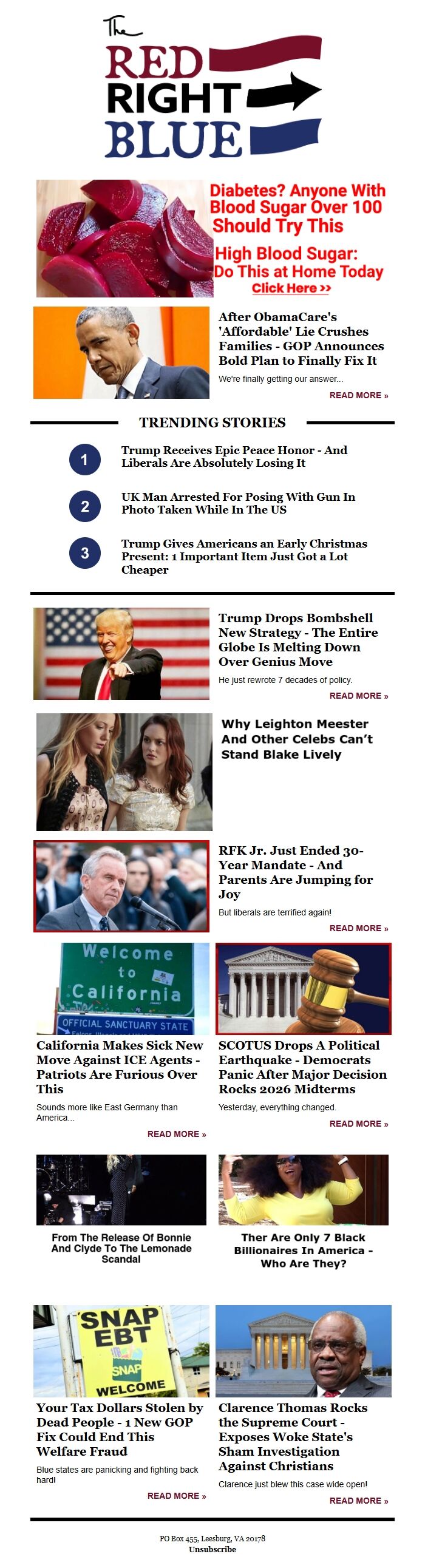This screenshot has height=1568, width=425.
Task: Read more about SNAP tax dollars story
Action: 176,1496
